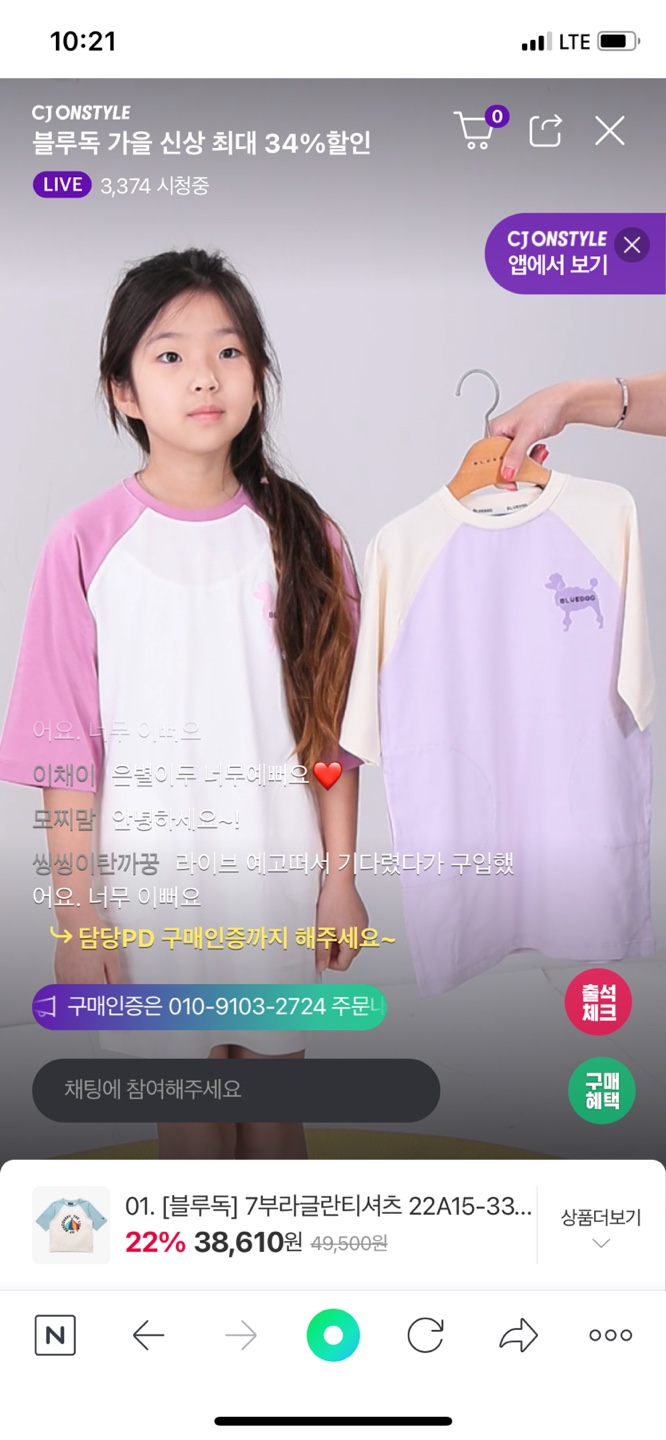
Task: Open the browser more options menu
Action: [610, 1335]
